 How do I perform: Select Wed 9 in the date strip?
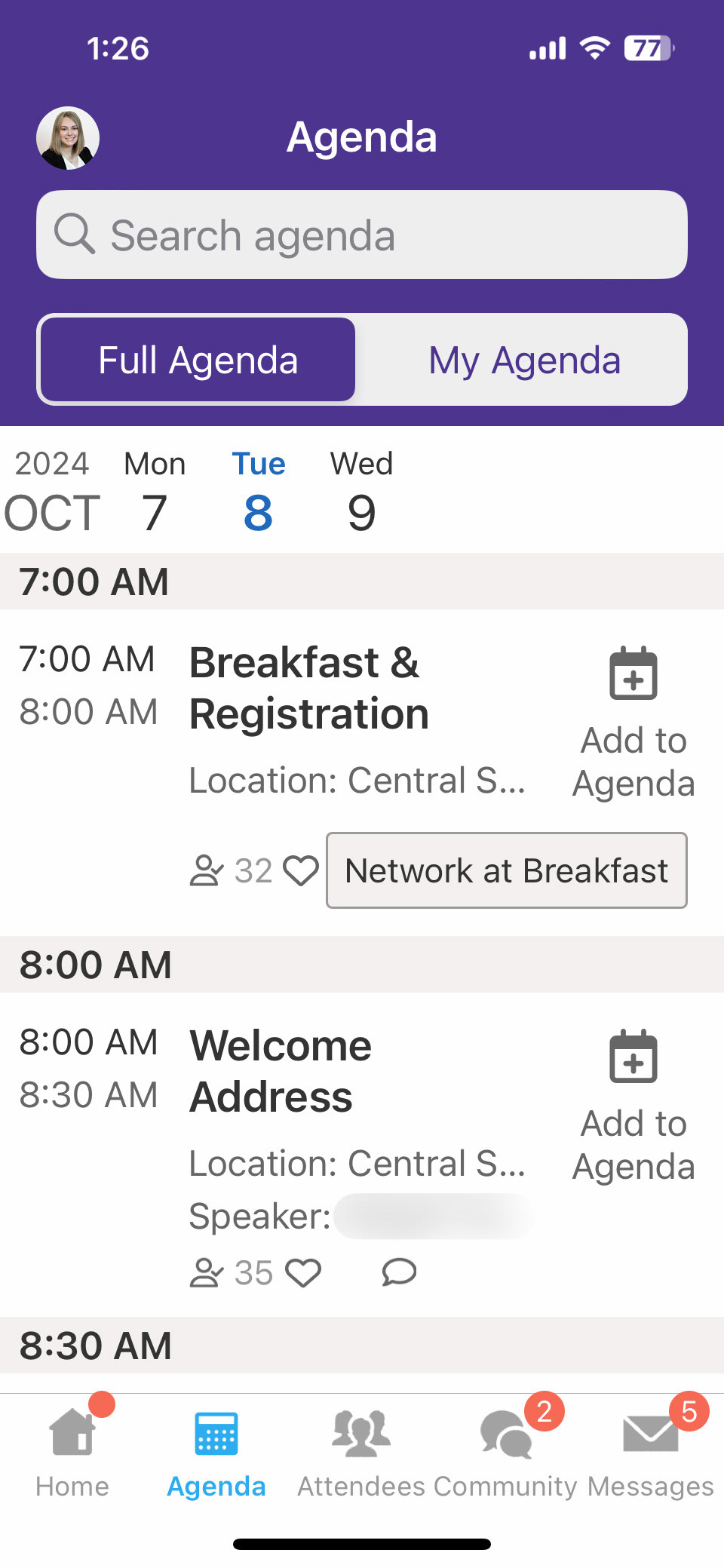[361, 492]
